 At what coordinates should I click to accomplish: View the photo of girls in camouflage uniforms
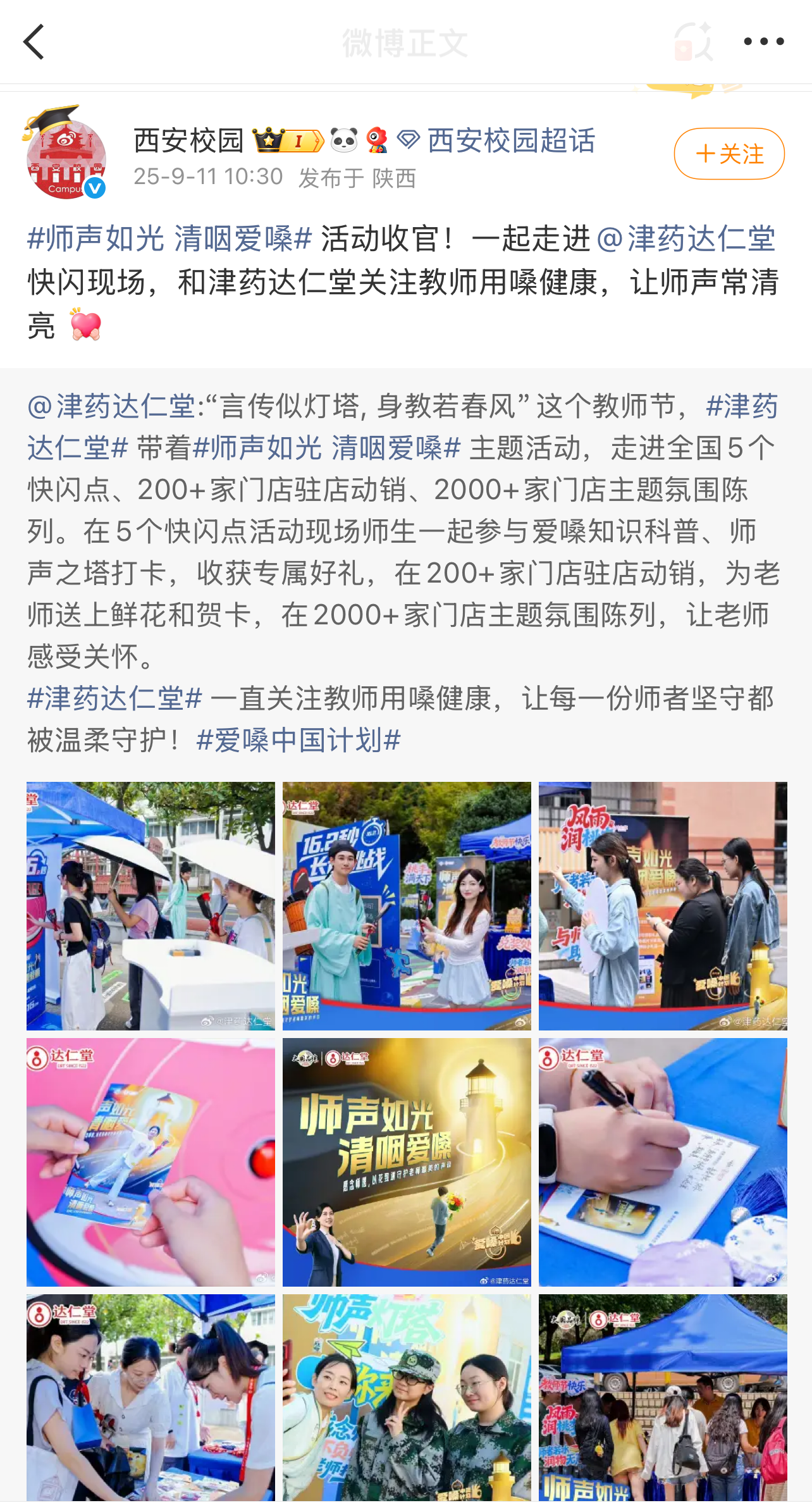[x=407, y=1397]
